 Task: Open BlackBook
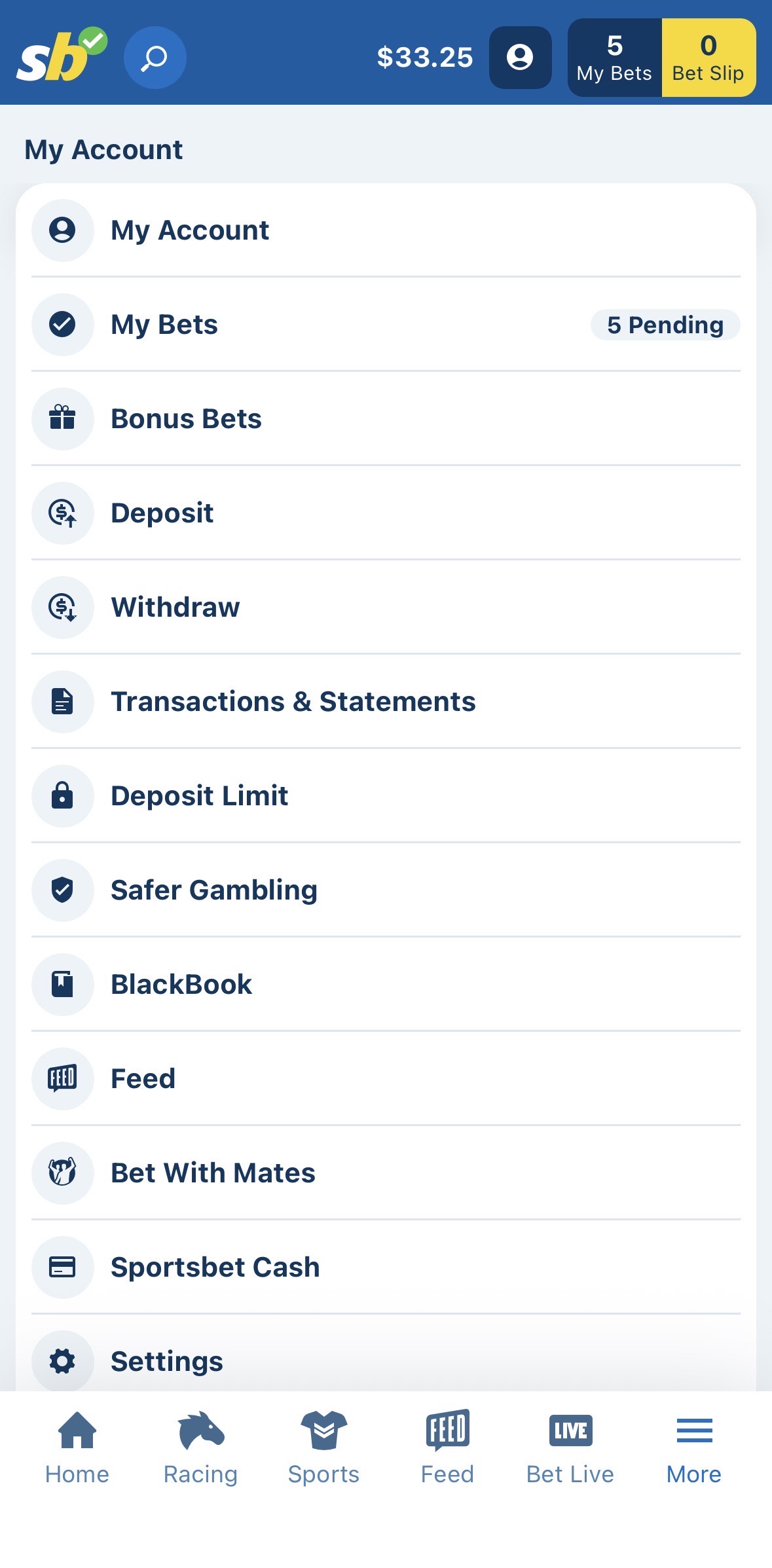[x=386, y=985]
